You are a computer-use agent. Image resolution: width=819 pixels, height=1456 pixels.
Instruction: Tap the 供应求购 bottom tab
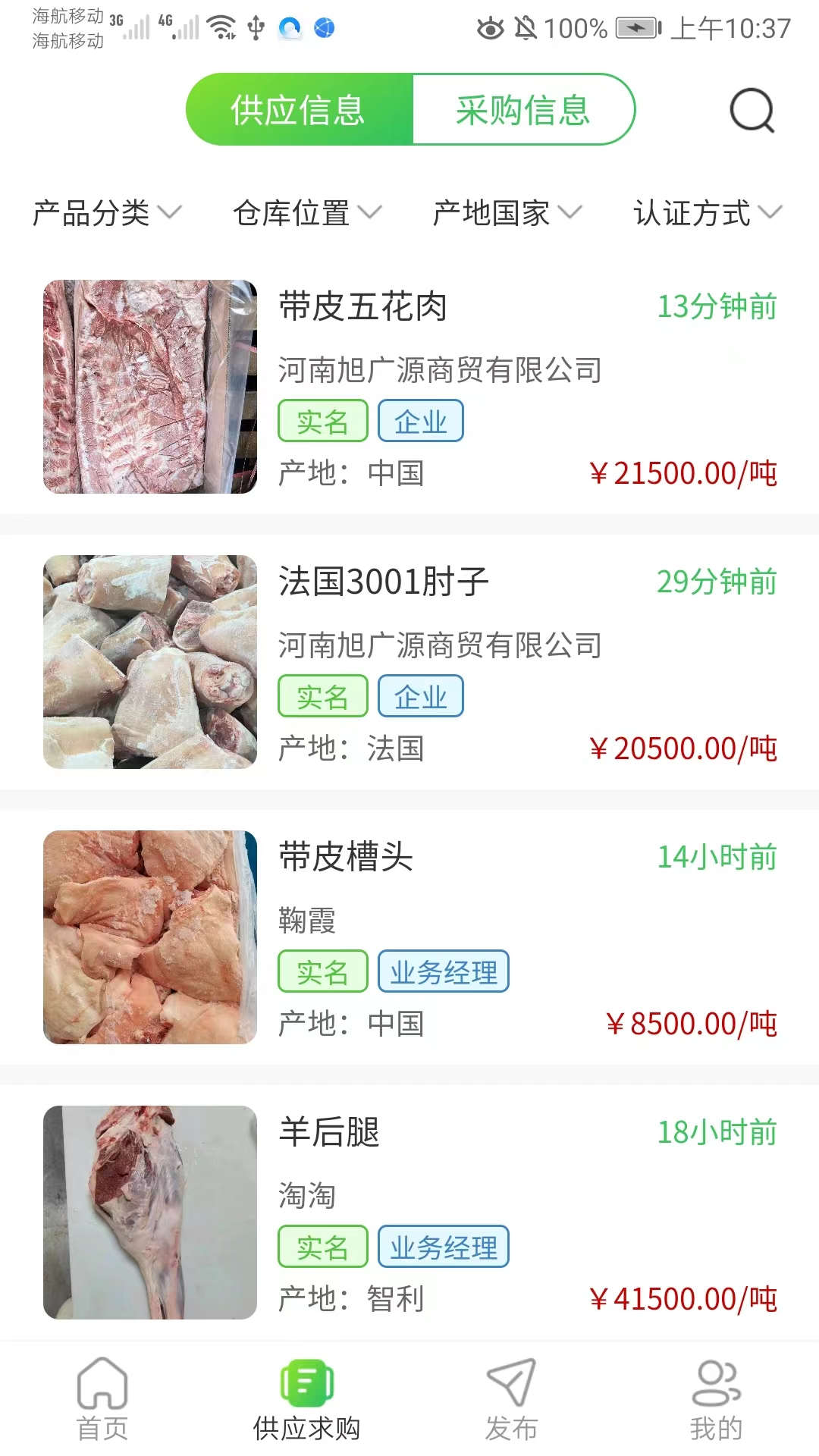[x=307, y=1399]
